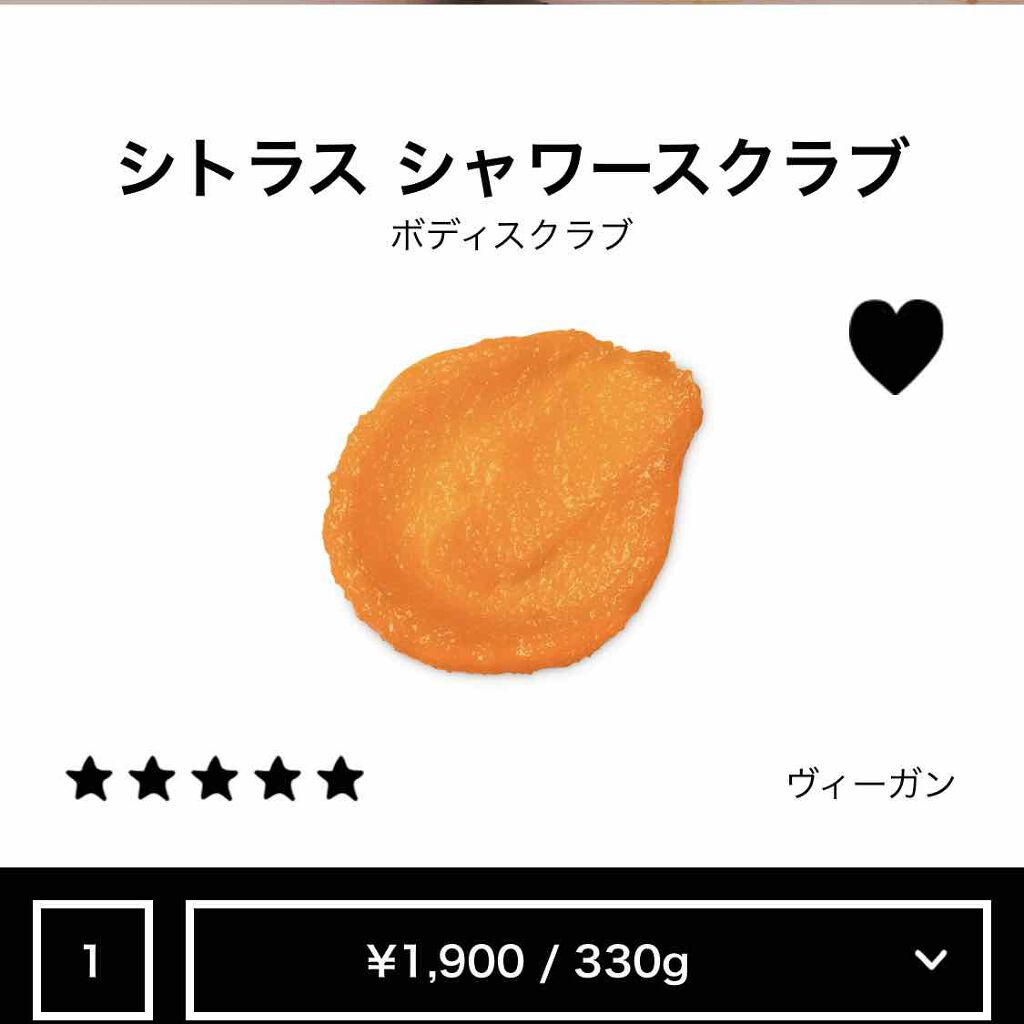Viewport: 1024px width, 1024px height.
Task: Open the orange scrub product image
Action: [x=515, y=498]
